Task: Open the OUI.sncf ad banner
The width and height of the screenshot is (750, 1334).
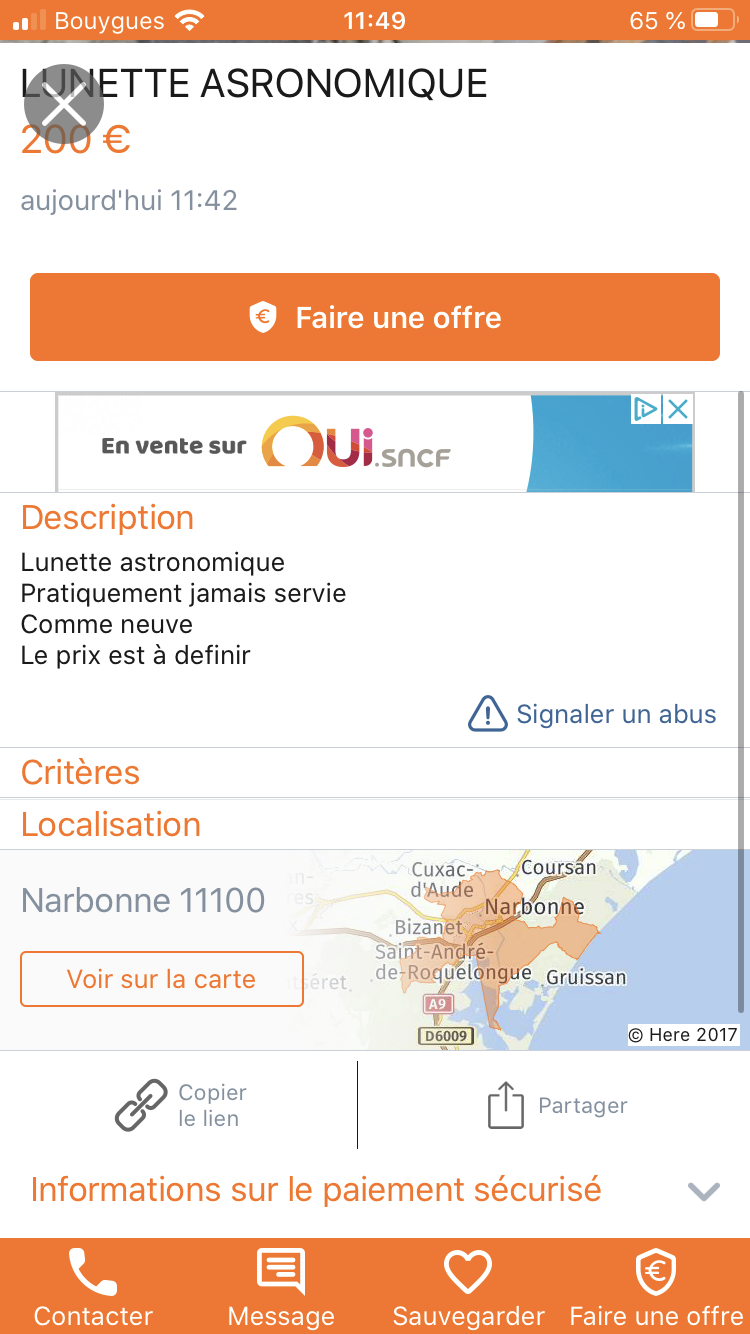Action: tap(340, 445)
